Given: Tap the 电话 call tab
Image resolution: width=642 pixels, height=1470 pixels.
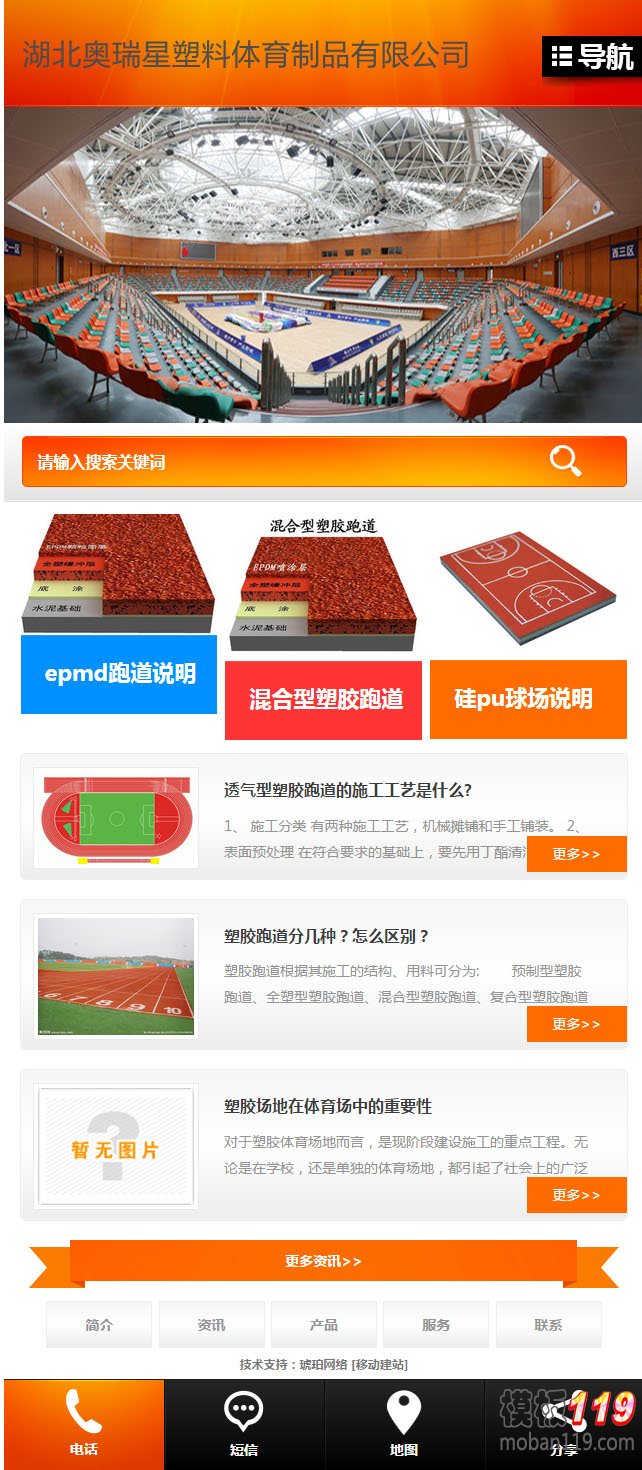Looking at the screenshot, I should pyautogui.click(x=84, y=1425).
